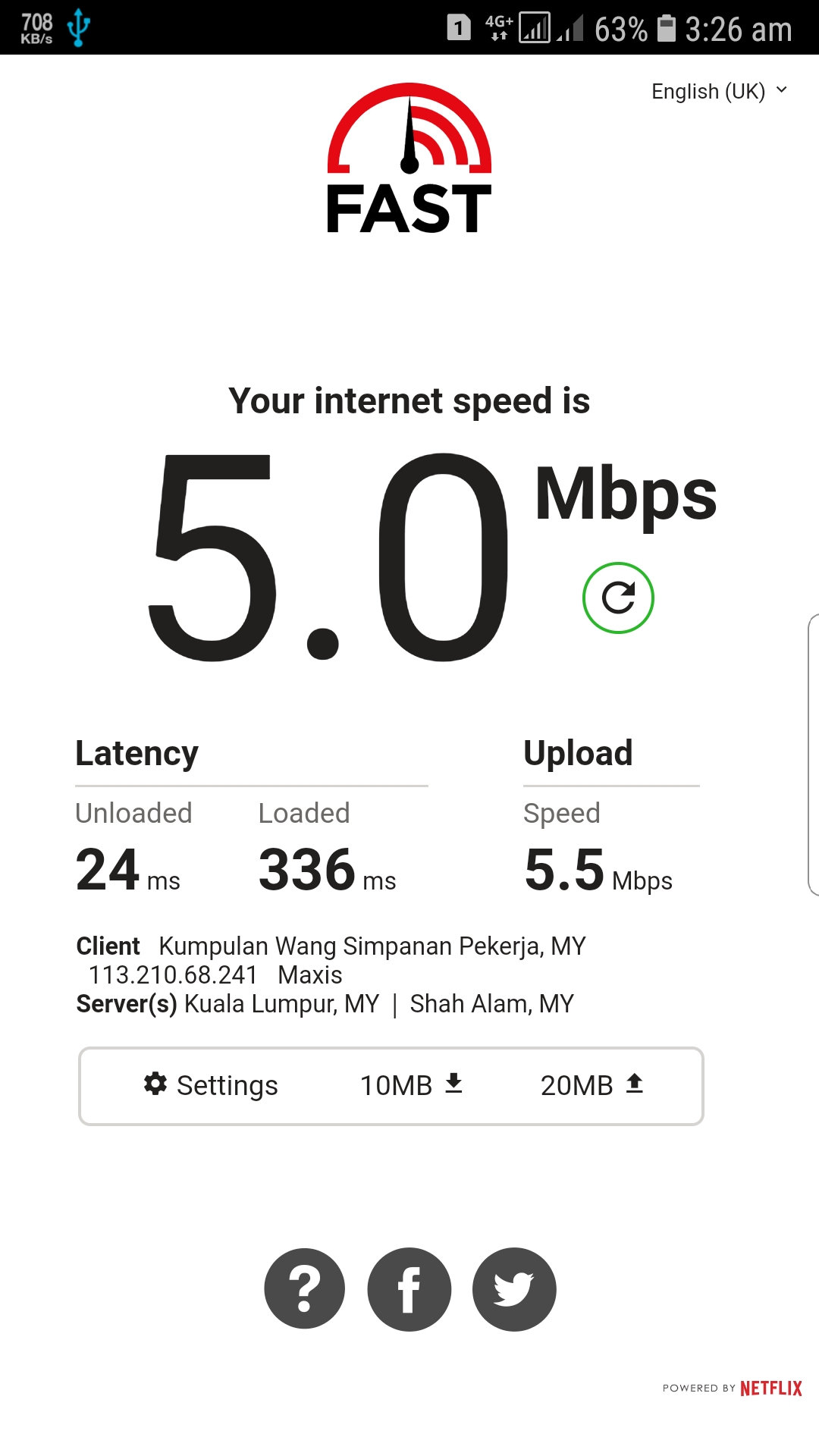Open Settings with the gear icon
Screen dimensions: 819x1456
[x=210, y=1085]
